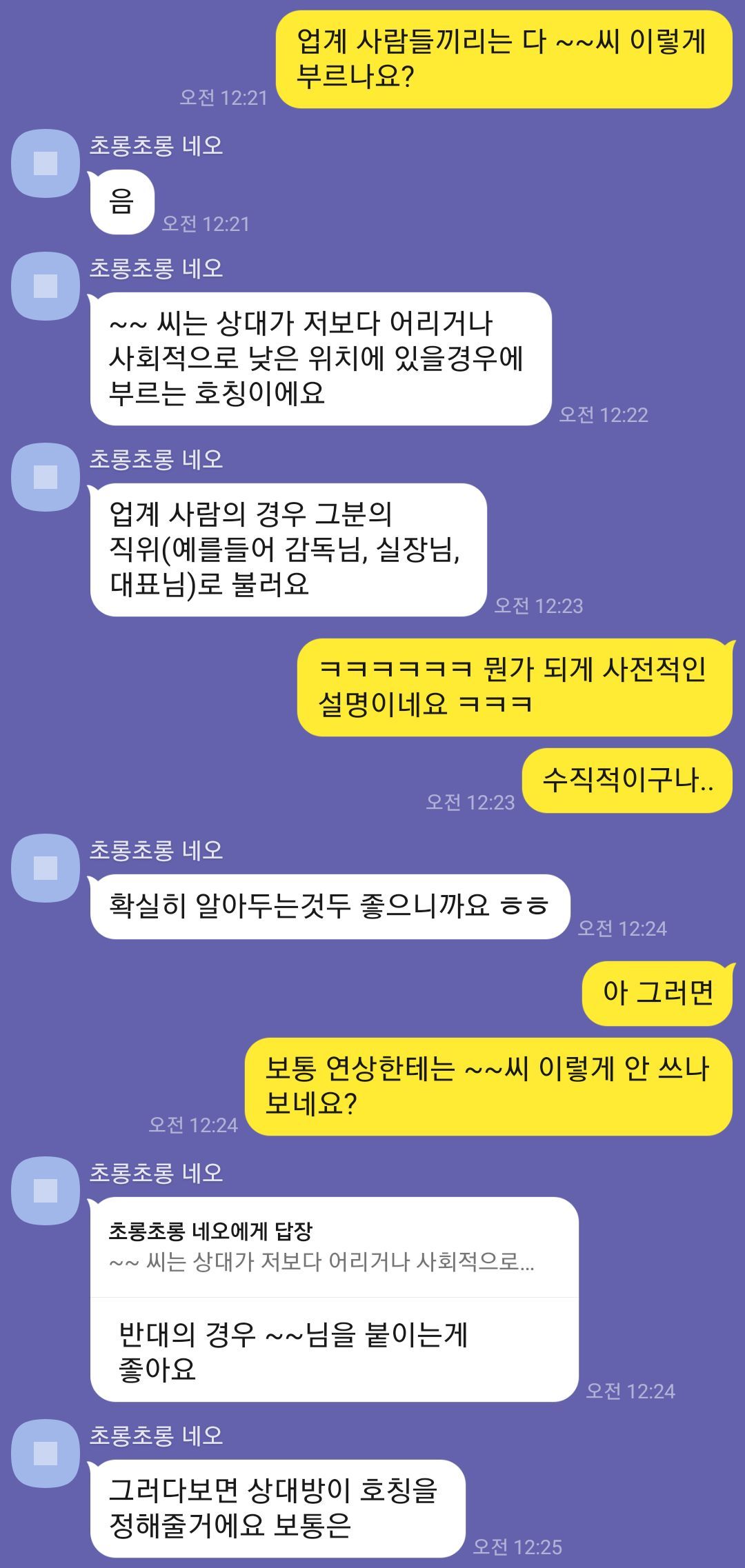View profile from avatar beside '그러다보면 상대방이' message

coord(46,1454)
